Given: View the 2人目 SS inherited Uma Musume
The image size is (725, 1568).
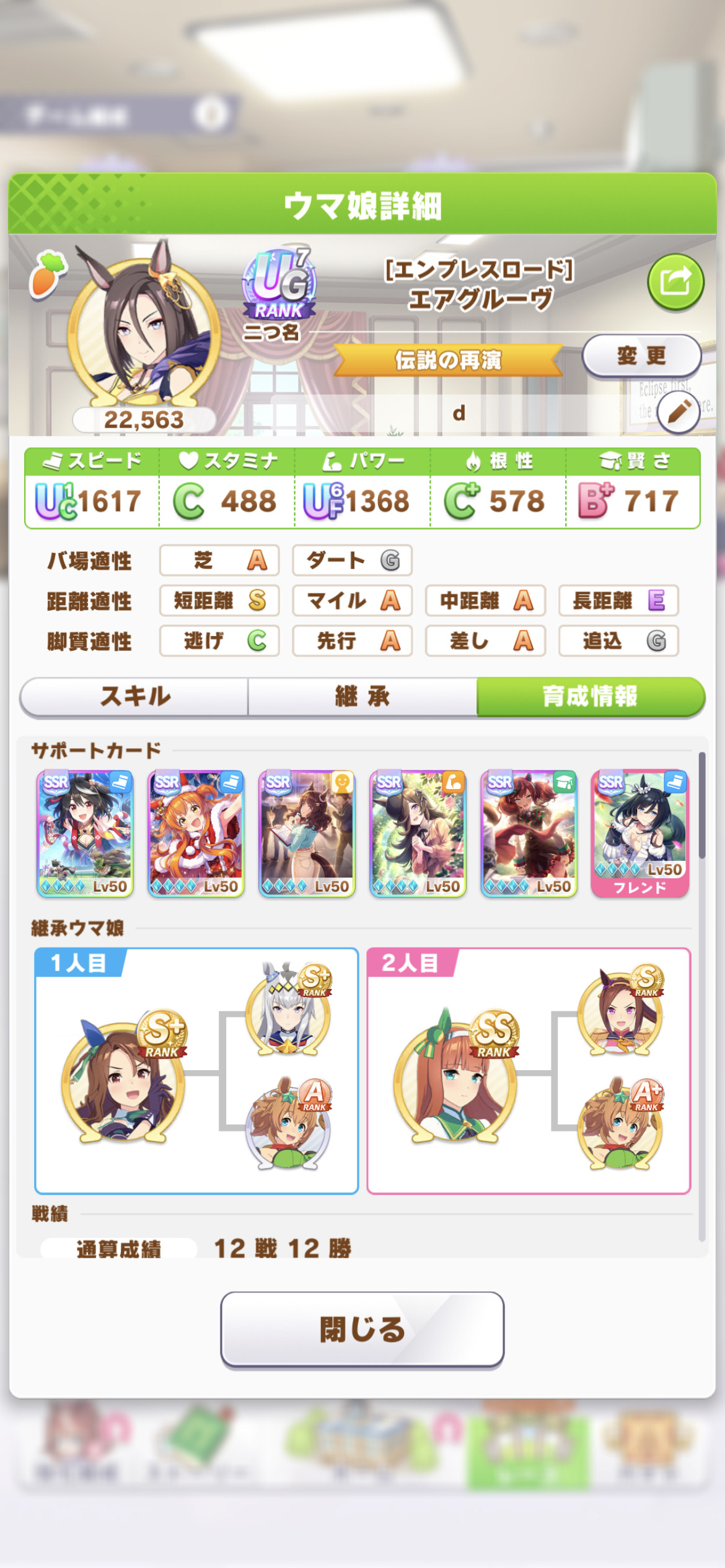Looking at the screenshot, I should pyautogui.click(x=455, y=1078).
